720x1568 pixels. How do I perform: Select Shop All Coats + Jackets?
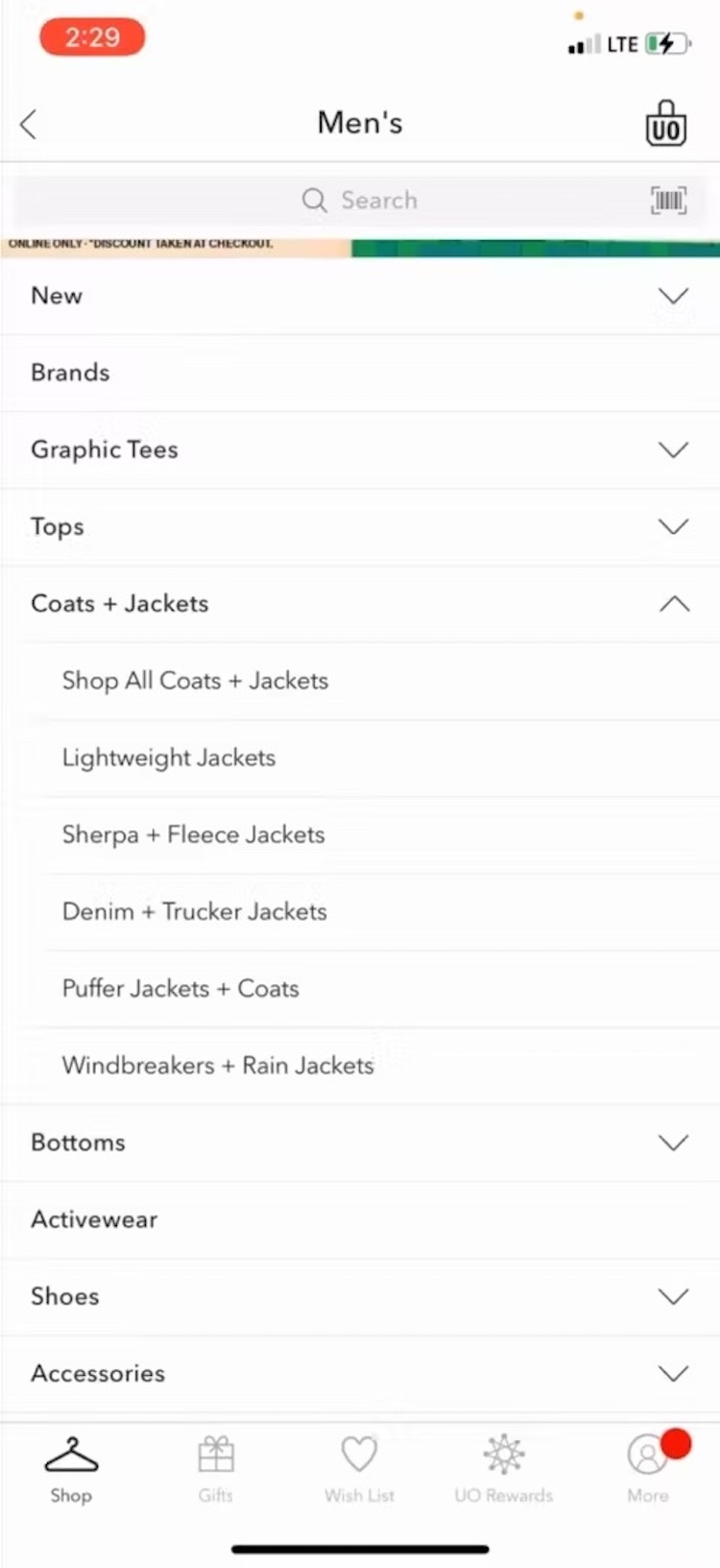195,681
